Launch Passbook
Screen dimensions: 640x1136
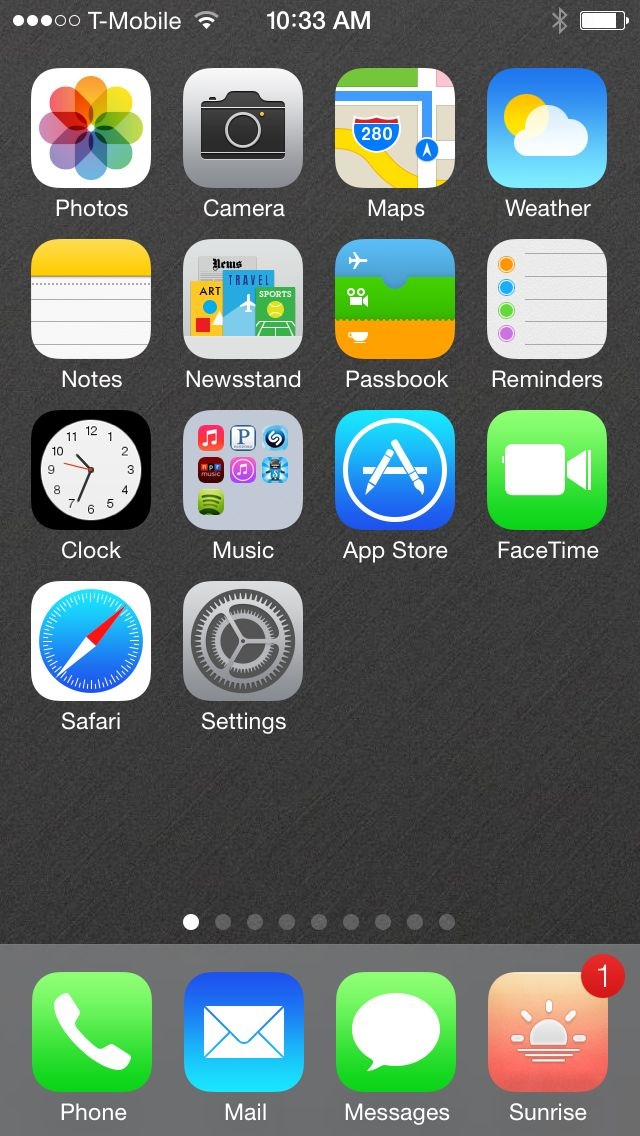(395, 299)
